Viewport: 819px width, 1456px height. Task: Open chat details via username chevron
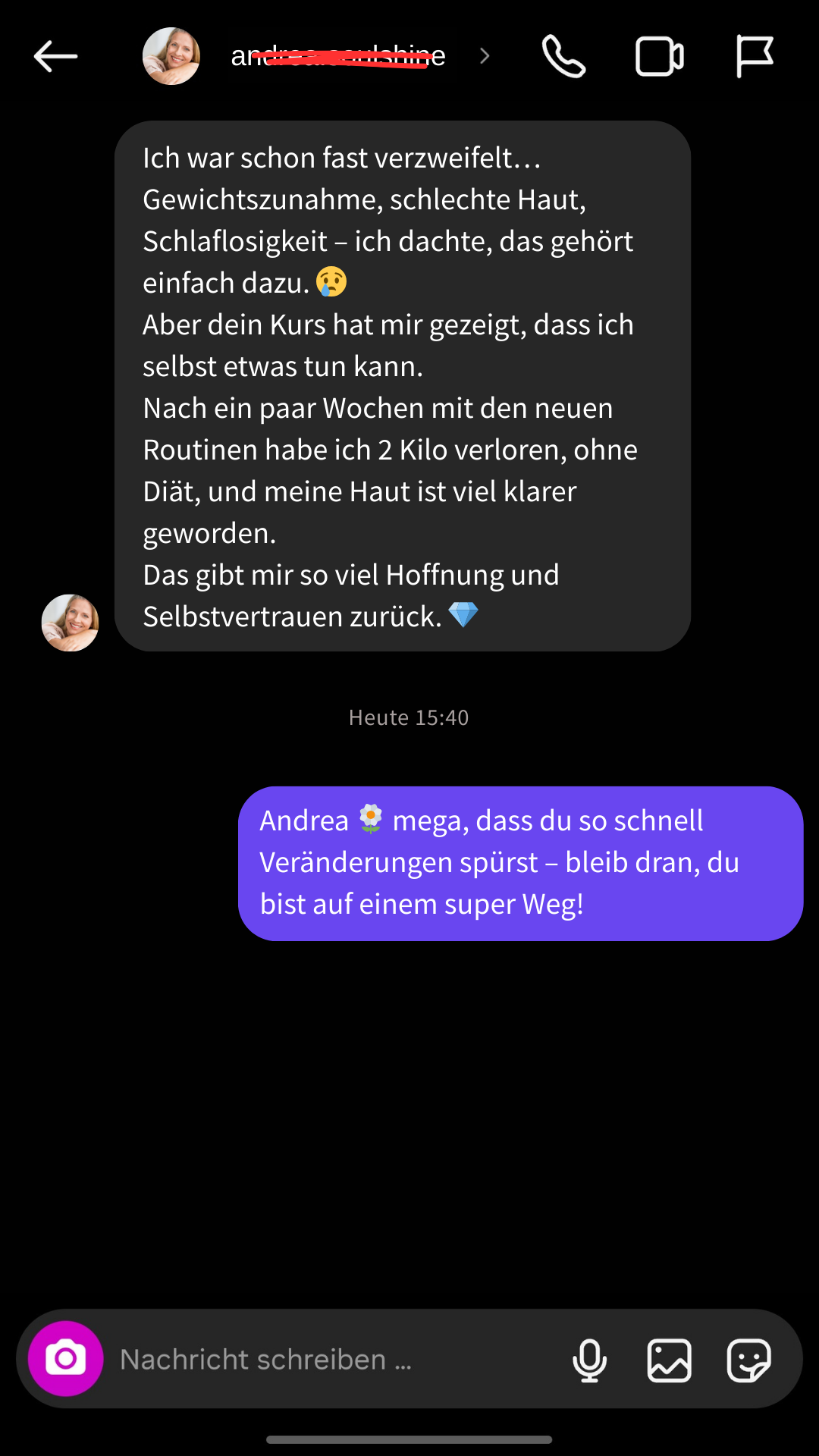pos(485,56)
